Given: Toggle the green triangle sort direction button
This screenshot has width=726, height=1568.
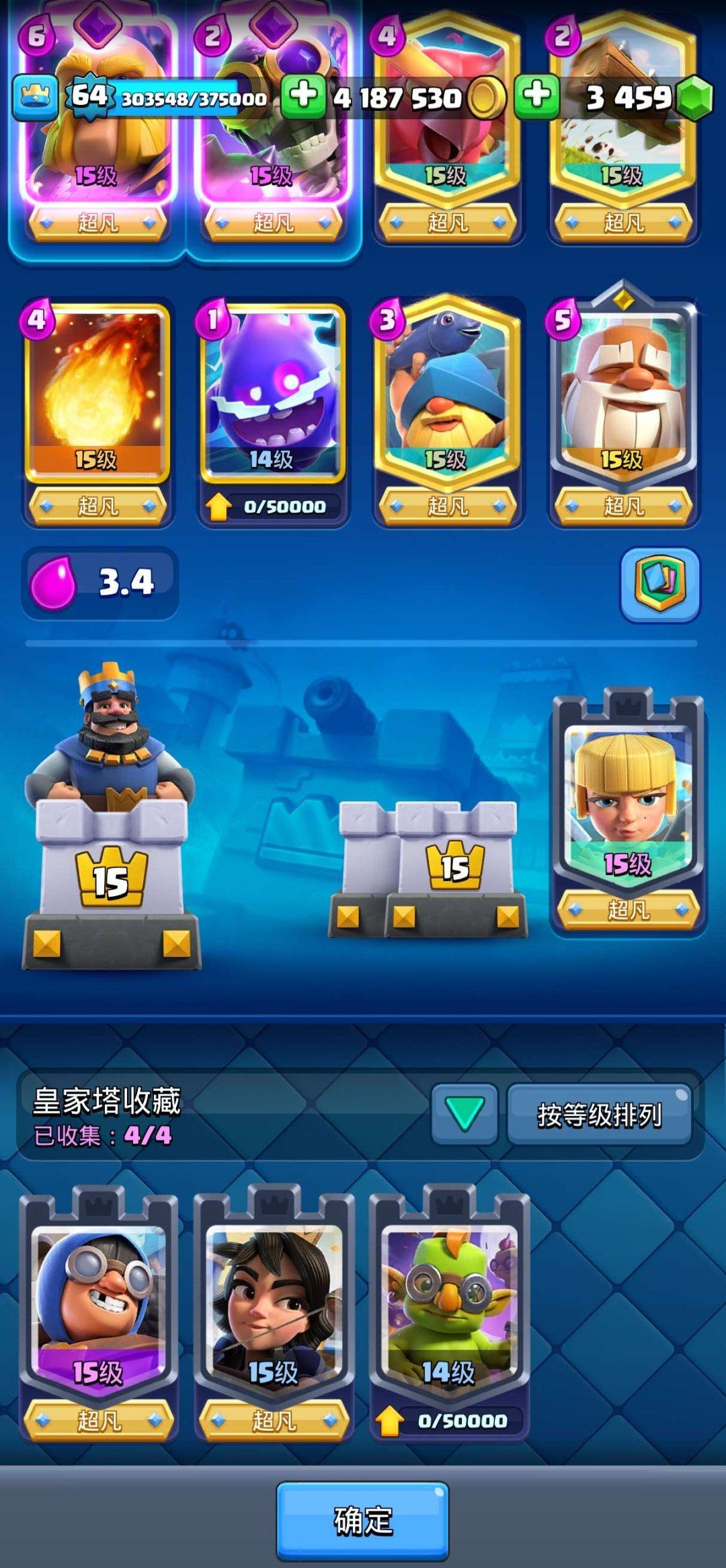Looking at the screenshot, I should [x=465, y=1114].
